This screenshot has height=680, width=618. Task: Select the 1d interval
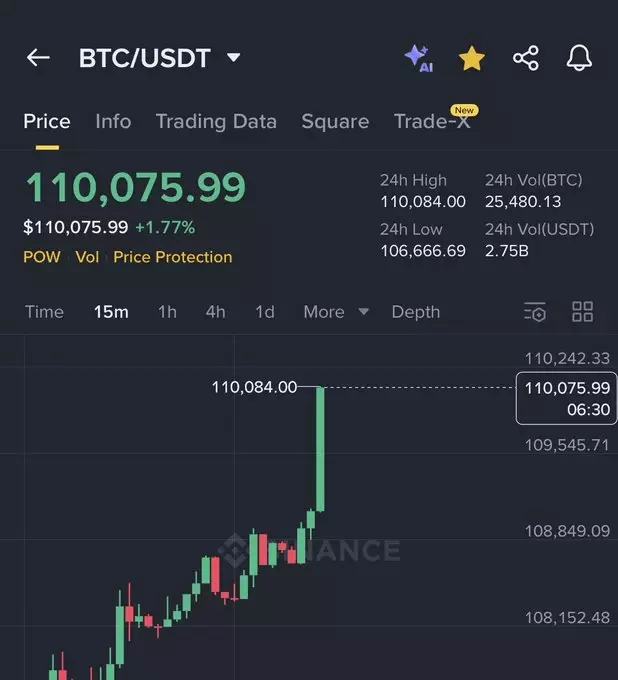[x=264, y=312]
